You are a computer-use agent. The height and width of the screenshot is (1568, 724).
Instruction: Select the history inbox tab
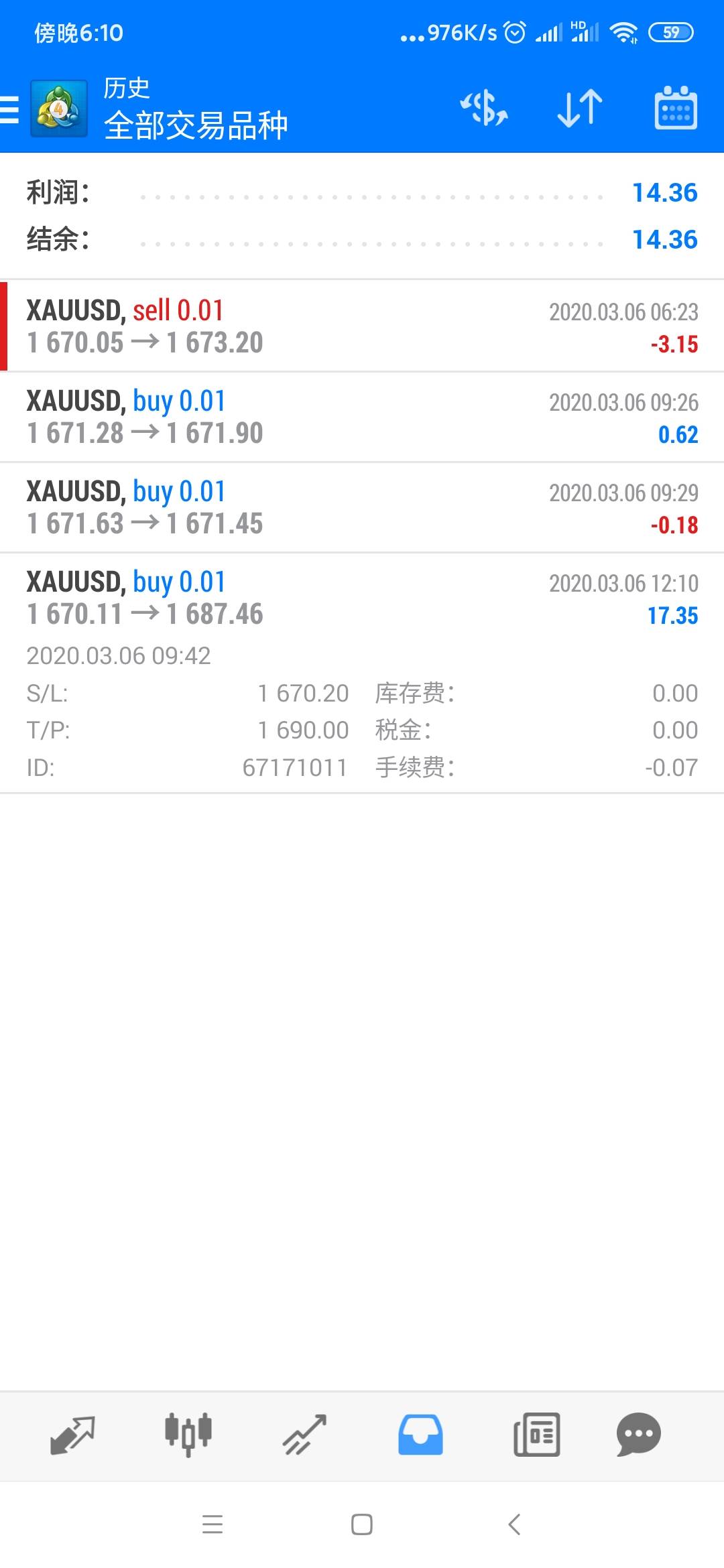coord(420,1435)
